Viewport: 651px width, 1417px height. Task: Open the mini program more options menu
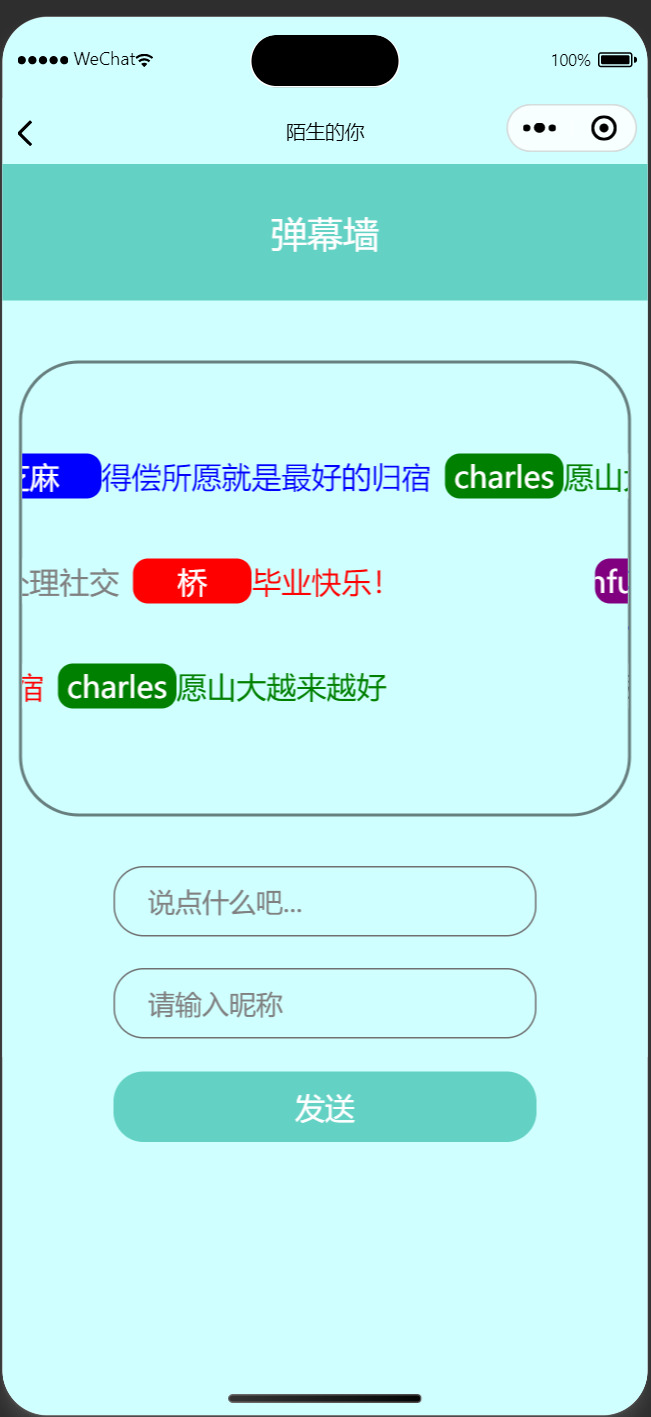coord(540,129)
